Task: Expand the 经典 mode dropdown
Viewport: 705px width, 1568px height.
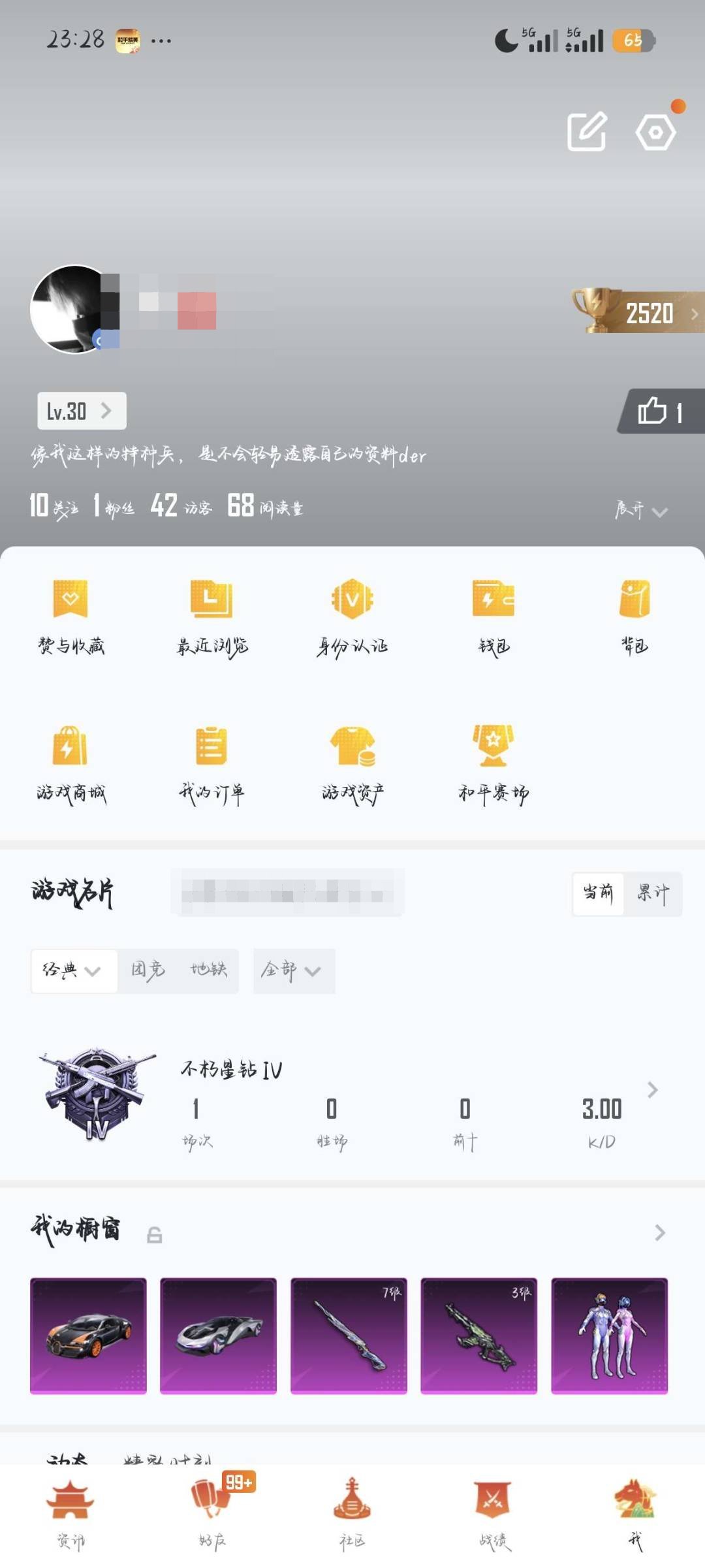Action: (73, 970)
